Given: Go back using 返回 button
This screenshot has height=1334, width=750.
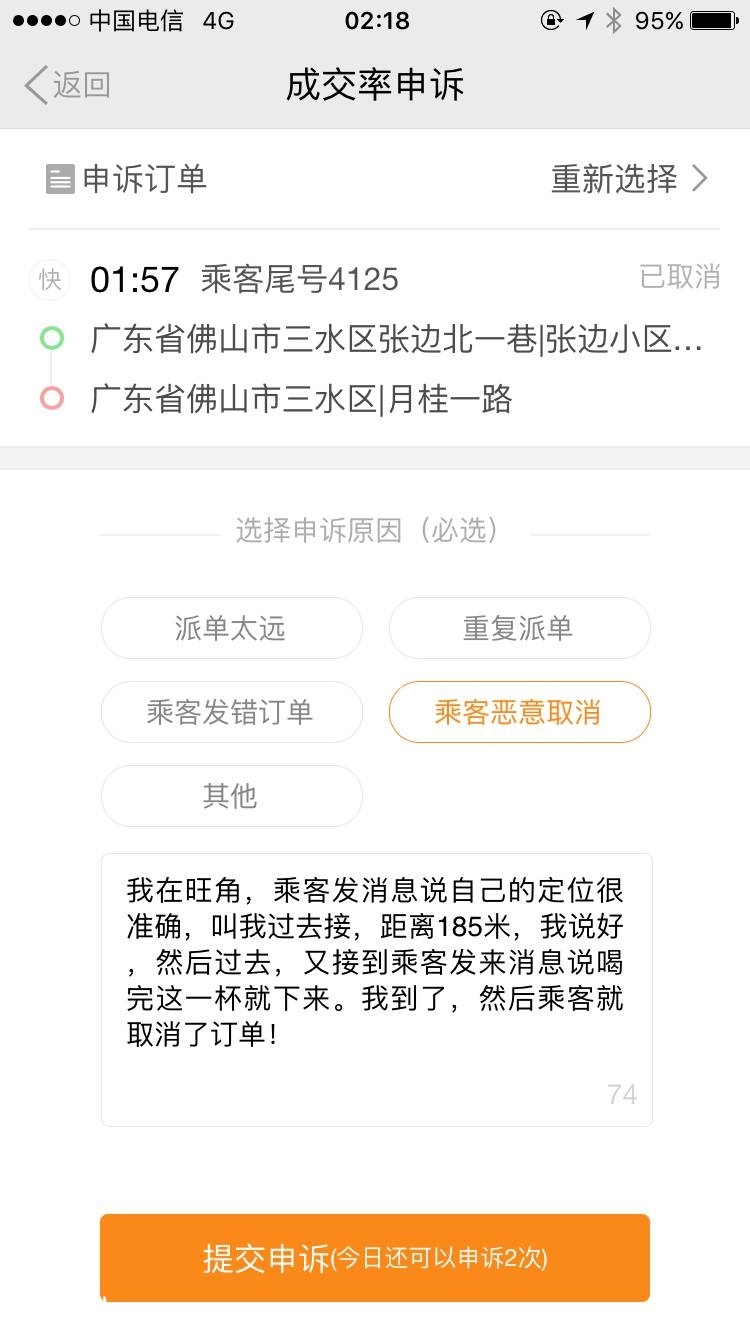Looking at the screenshot, I should tap(68, 85).
